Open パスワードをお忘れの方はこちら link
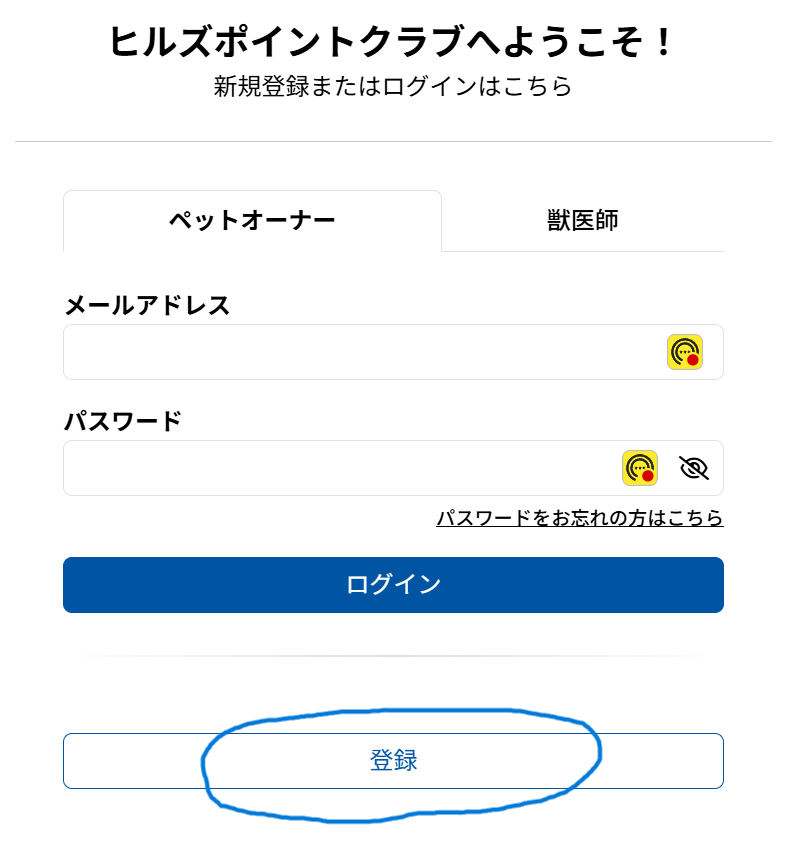Screen dimensions: 790x853 click(580, 518)
